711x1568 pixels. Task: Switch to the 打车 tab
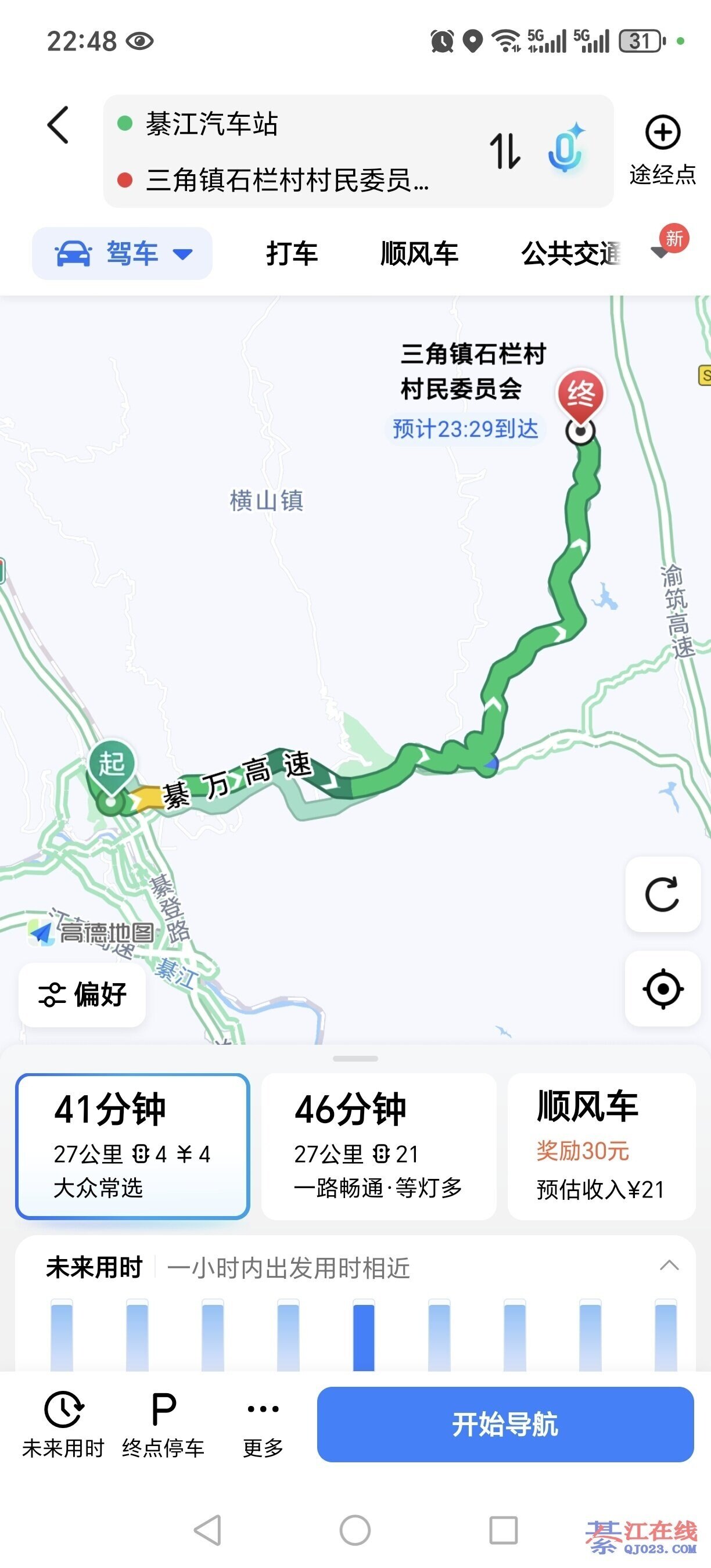point(292,253)
